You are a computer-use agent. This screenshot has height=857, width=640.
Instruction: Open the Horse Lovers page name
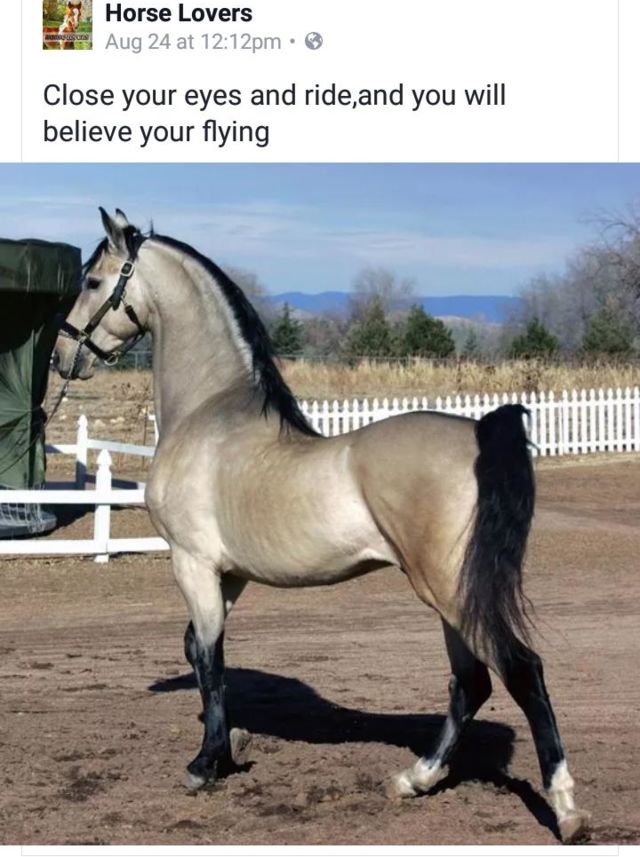pos(178,14)
